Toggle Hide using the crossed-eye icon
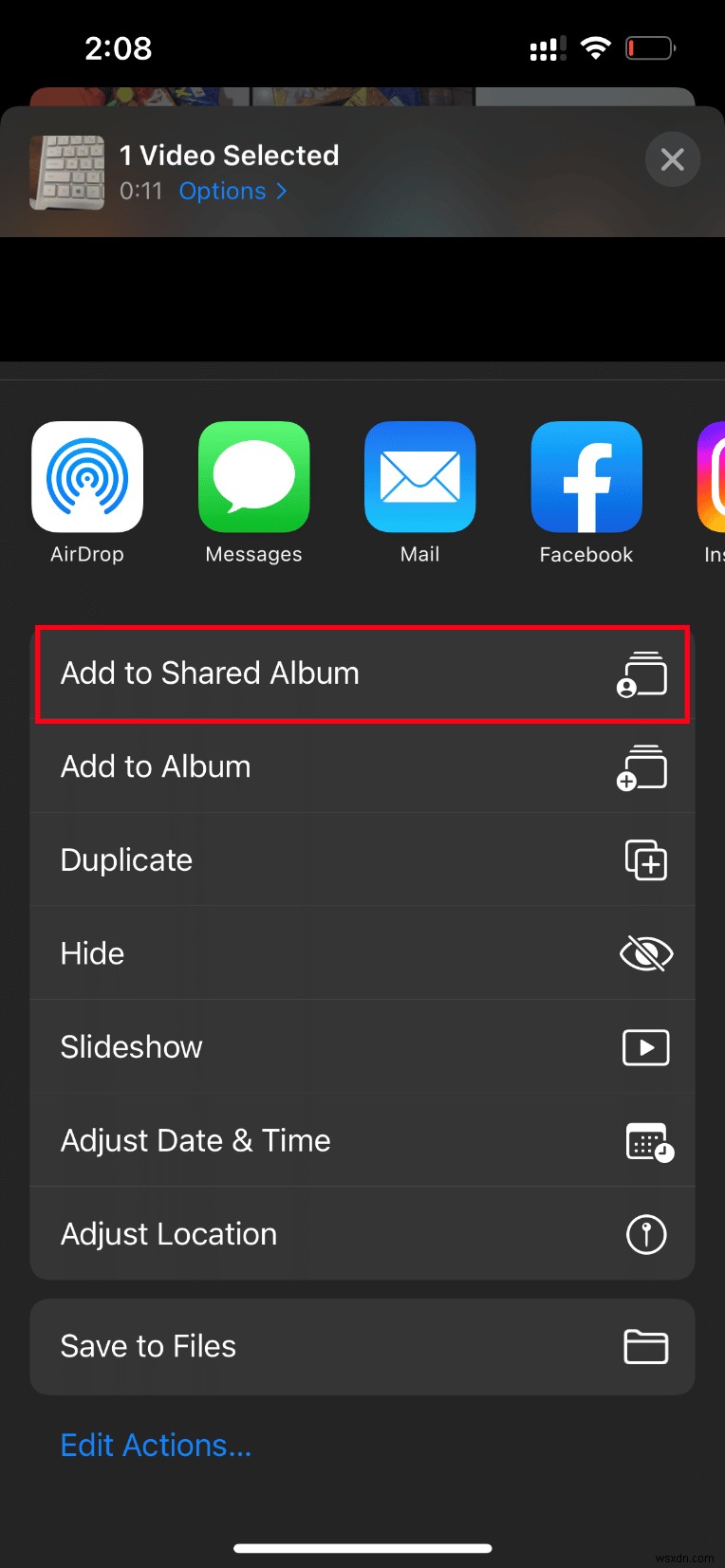The height and width of the screenshot is (1568, 725). [x=645, y=953]
